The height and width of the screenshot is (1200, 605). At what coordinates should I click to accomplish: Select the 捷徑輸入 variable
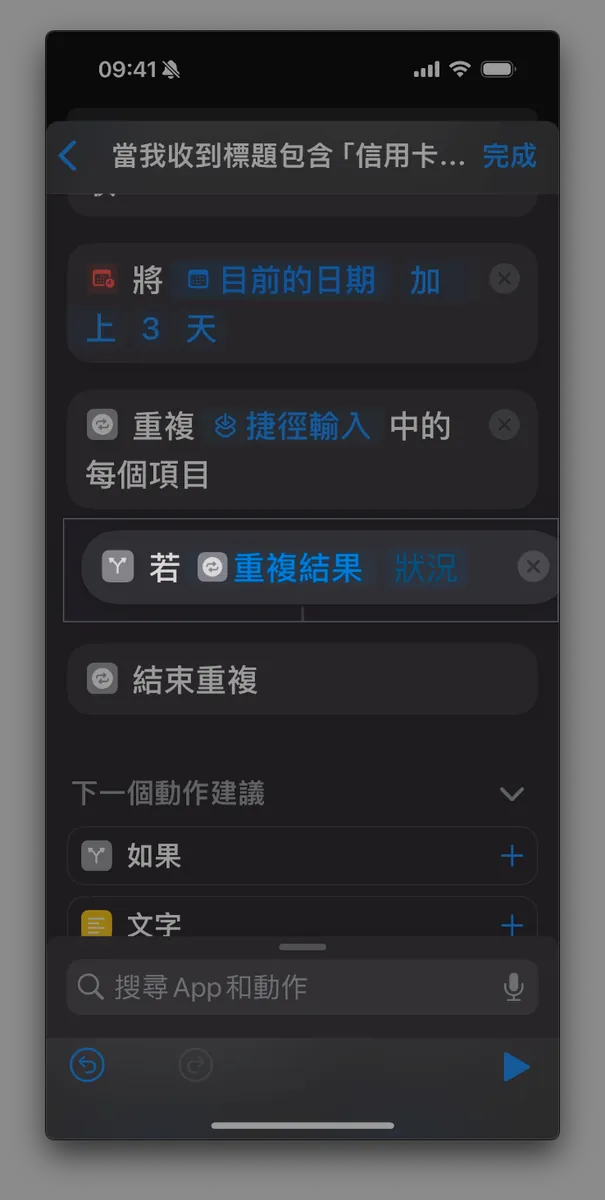(x=294, y=427)
